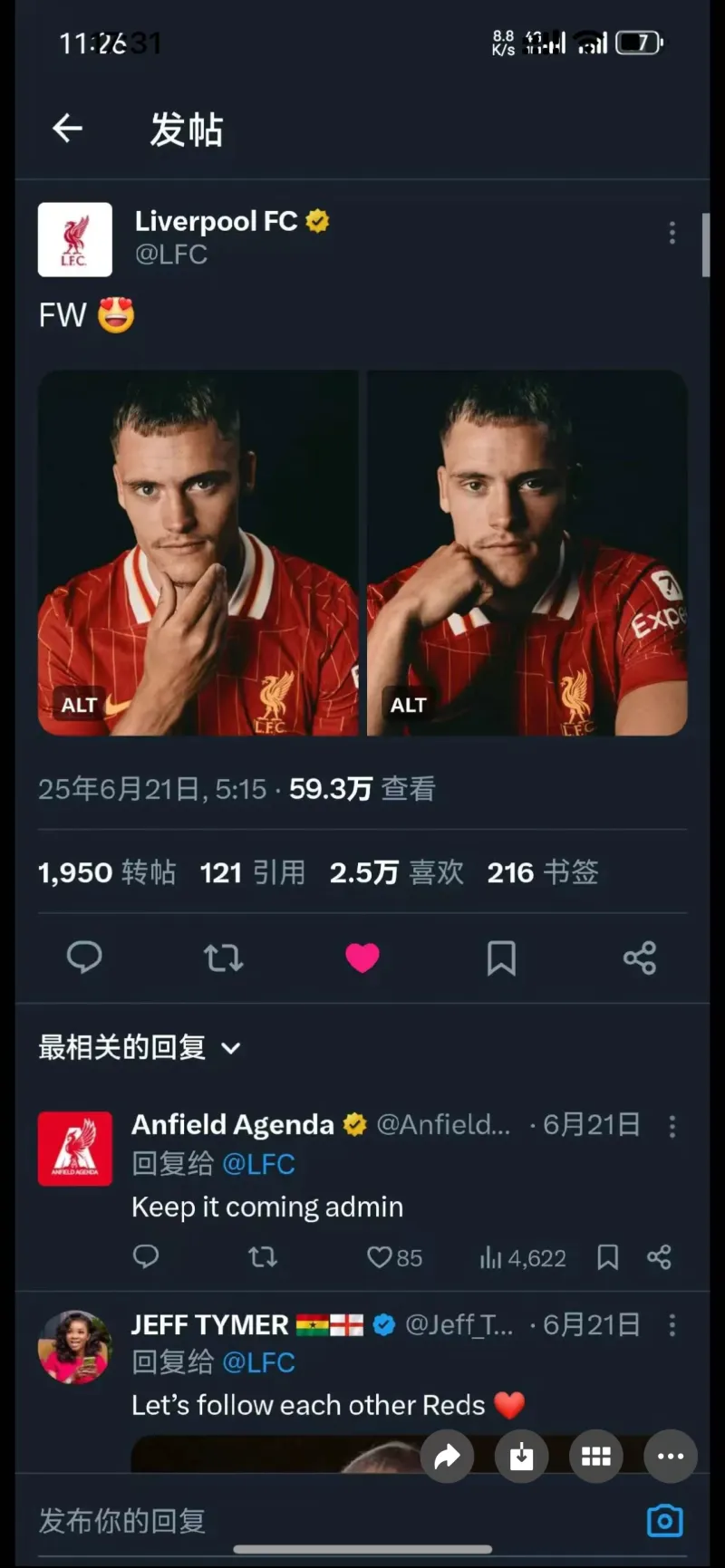View the left photo in the post
725x1568 pixels.
point(198,553)
